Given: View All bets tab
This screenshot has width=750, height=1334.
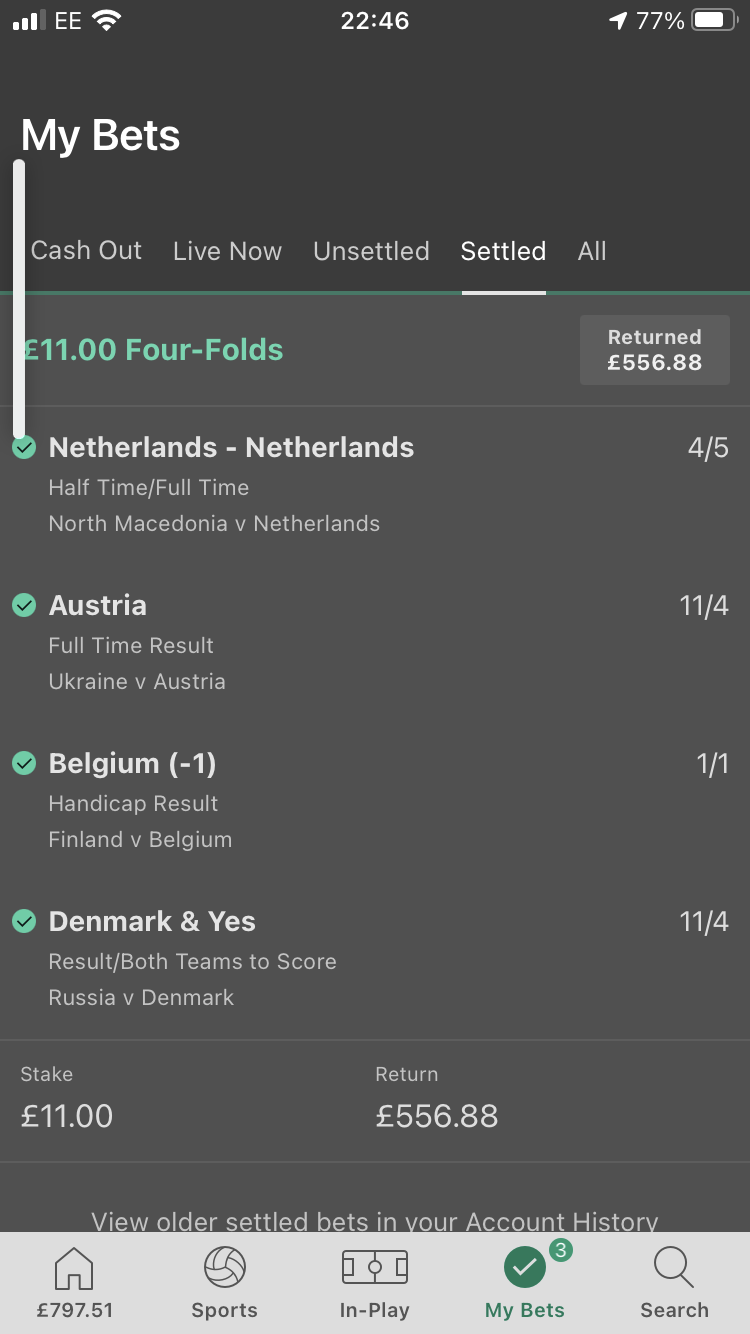Looking at the screenshot, I should click(592, 251).
